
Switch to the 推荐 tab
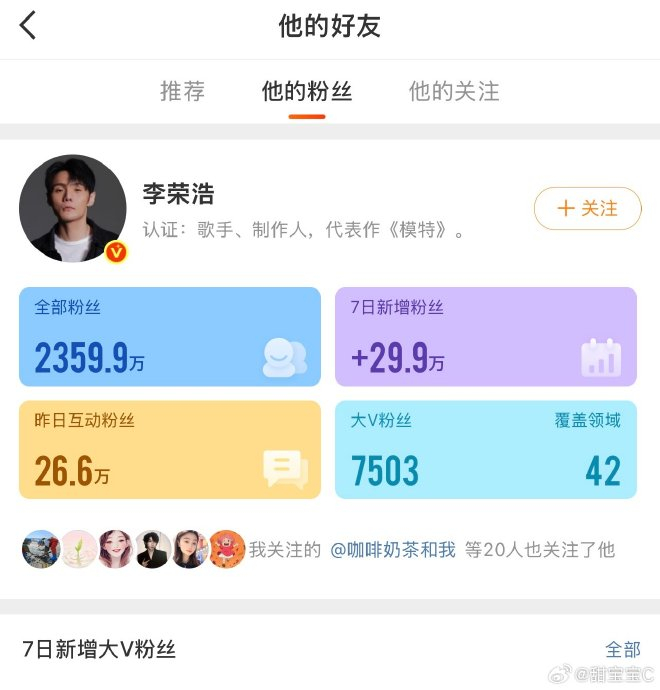(182, 92)
